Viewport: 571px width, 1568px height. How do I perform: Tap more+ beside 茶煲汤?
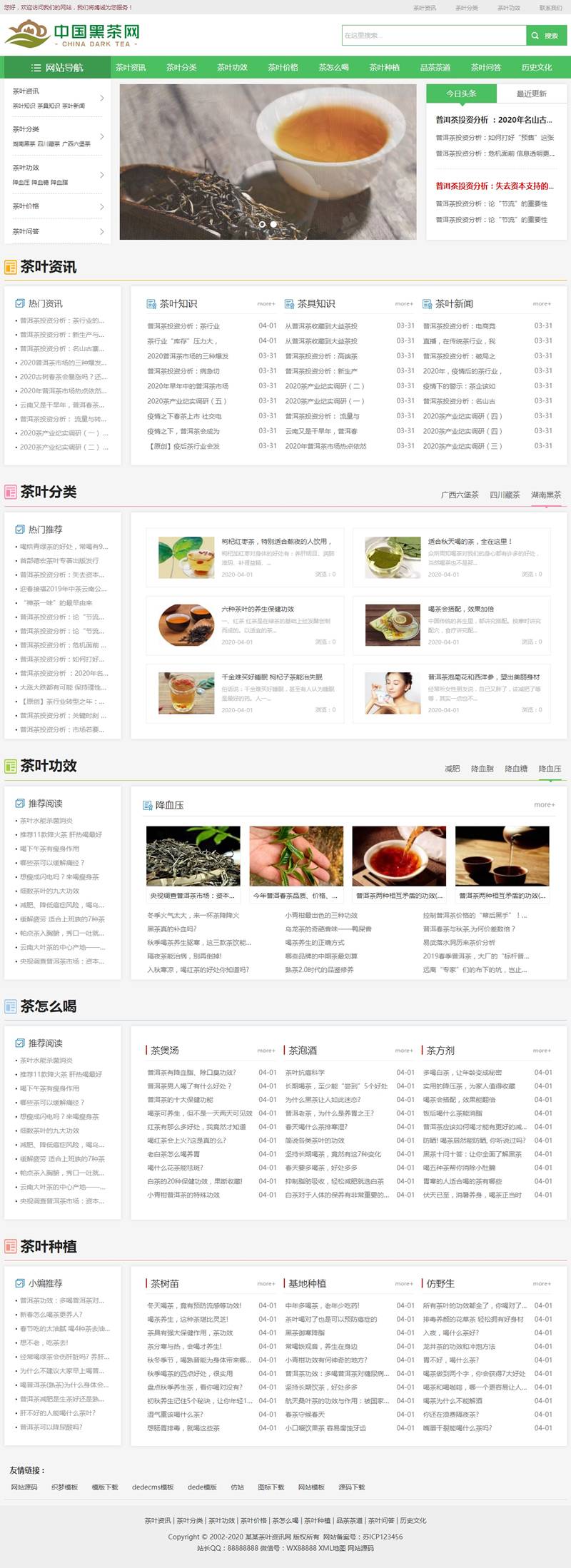click(266, 1051)
